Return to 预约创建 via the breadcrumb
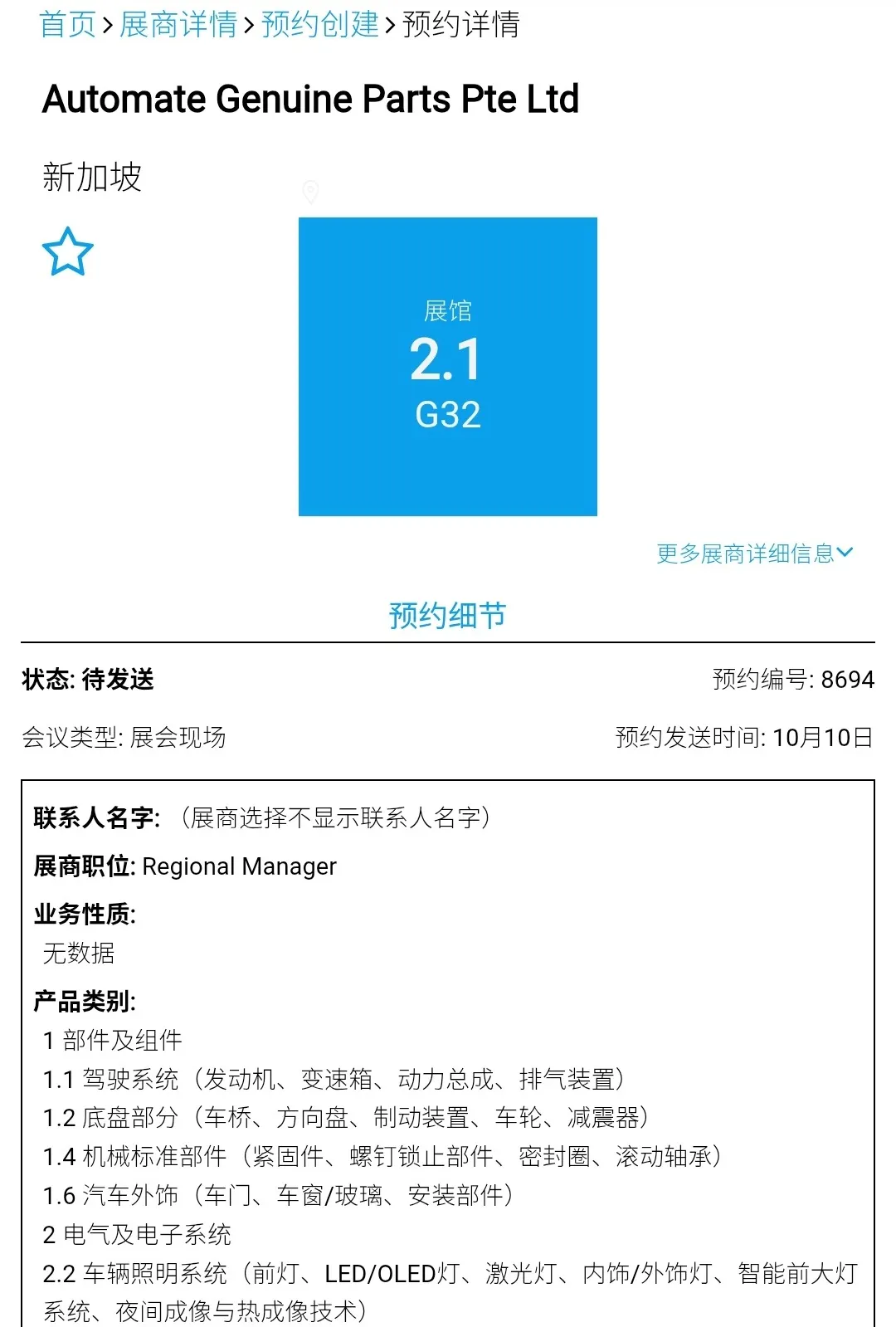The image size is (896, 1327). coord(320,25)
